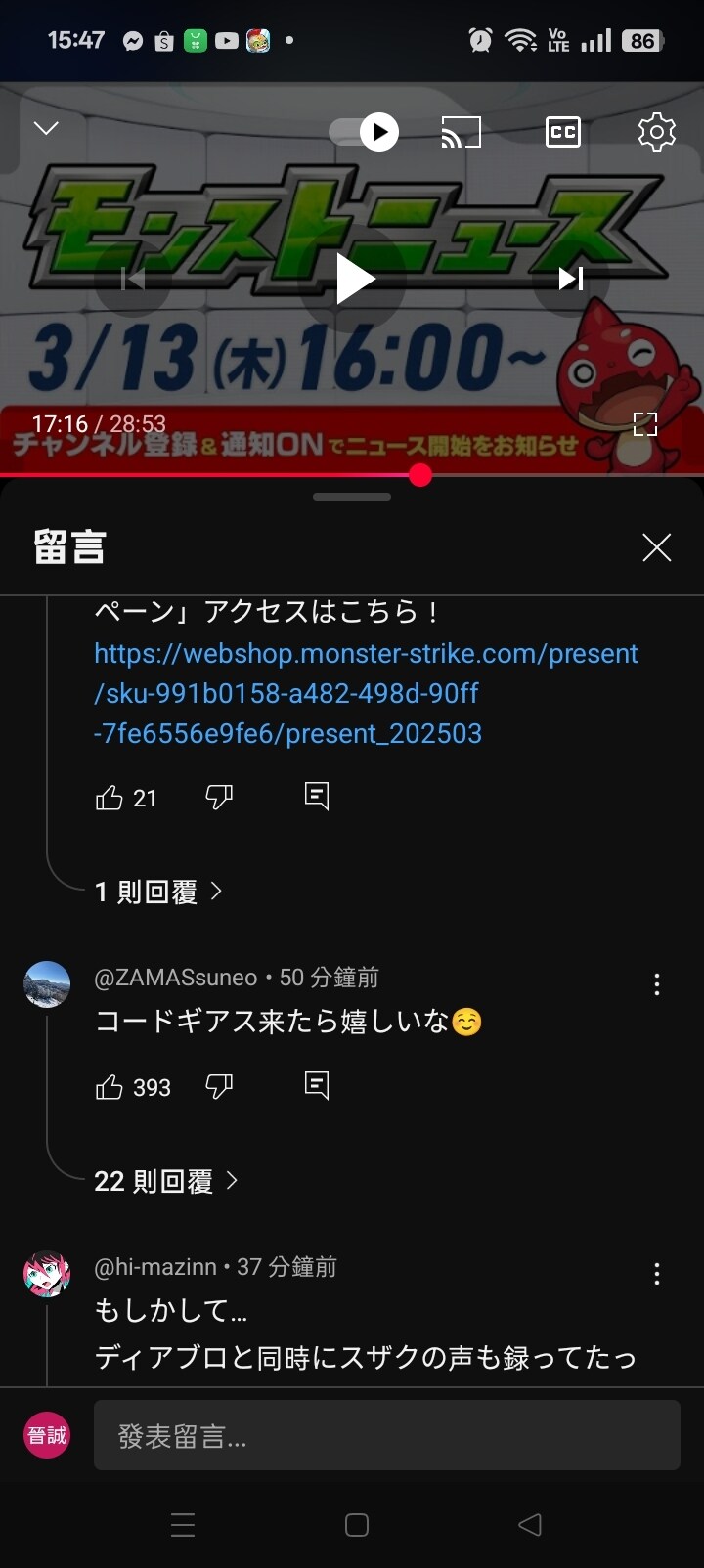Image resolution: width=704 pixels, height=1568 pixels.
Task: Play the video
Action: pyautogui.click(x=353, y=280)
